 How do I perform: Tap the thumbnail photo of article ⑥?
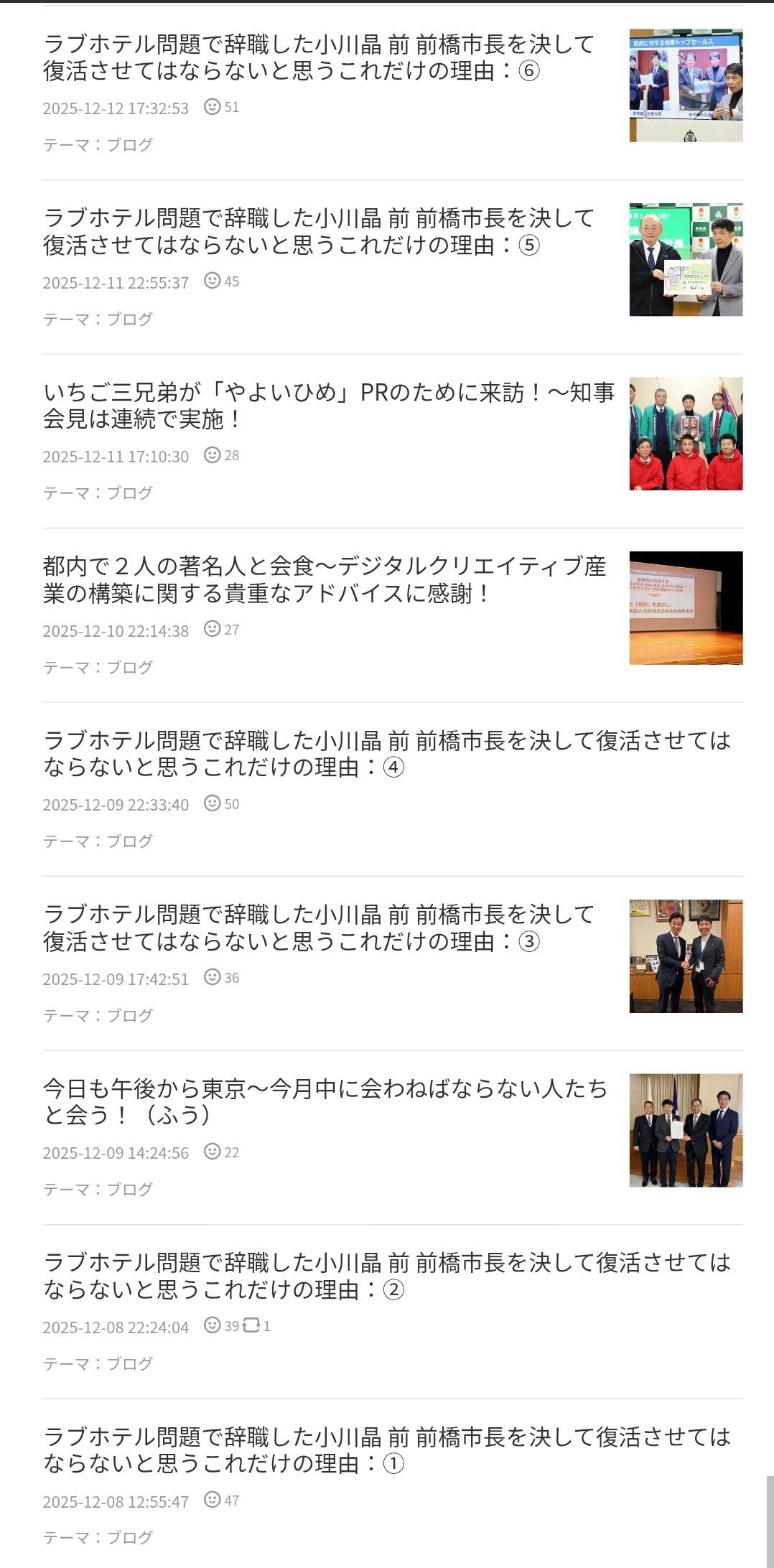point(686,85)
